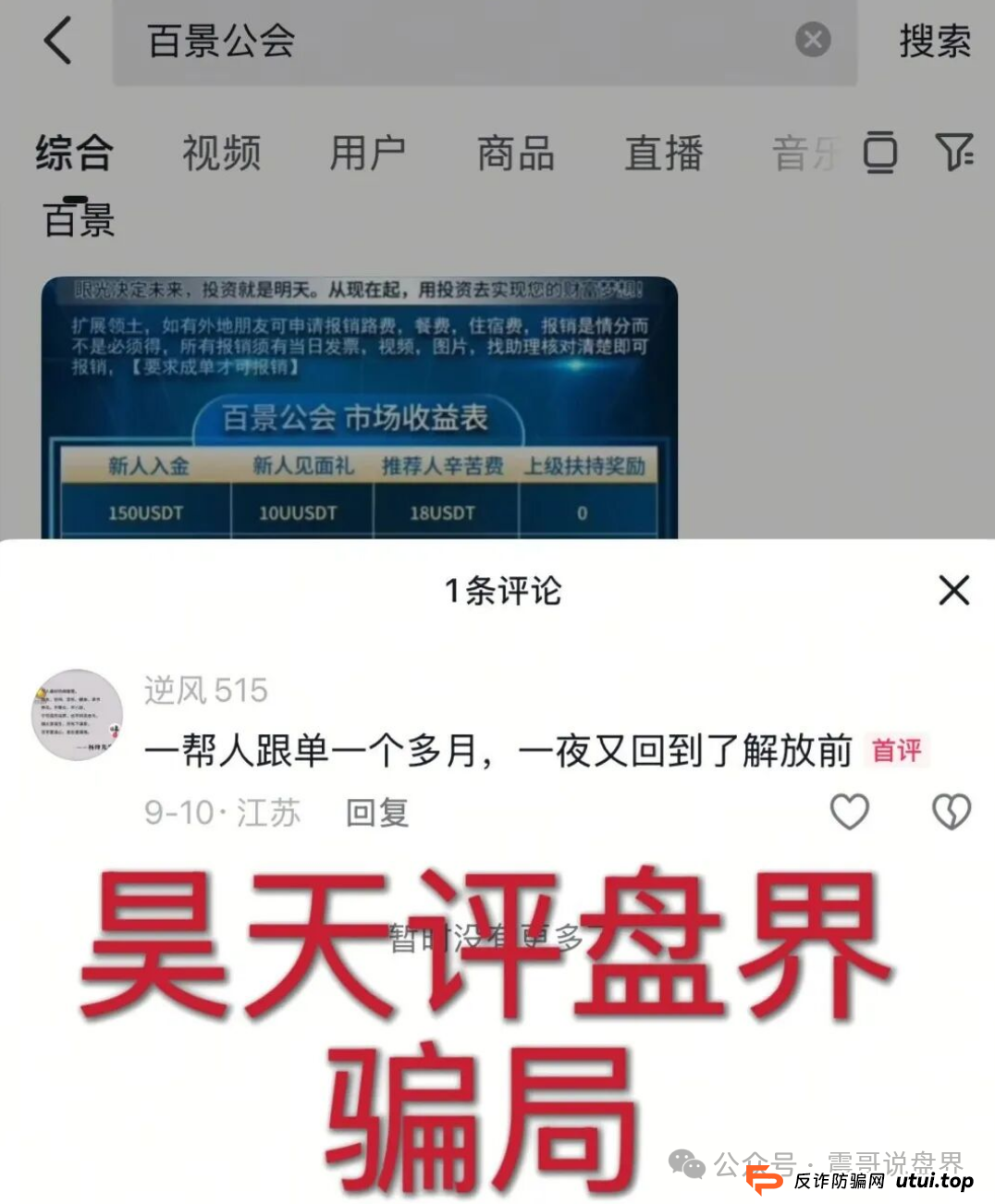This screenshot has width=995, height=1204.
Task: Open the 百景公会 市场收益表 video result
Action: (x=359, y=407)
